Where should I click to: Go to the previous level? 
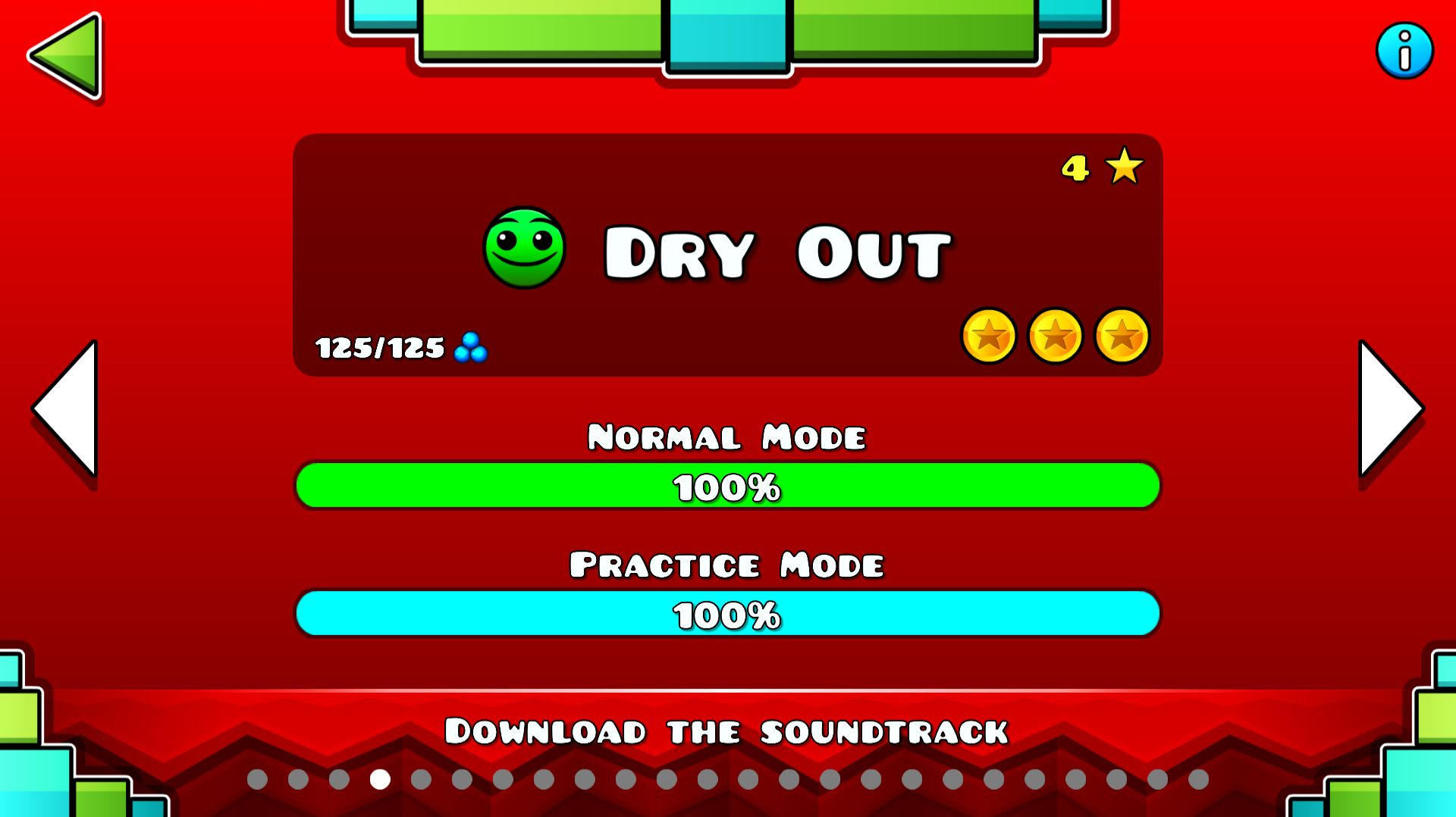point(68,409)
